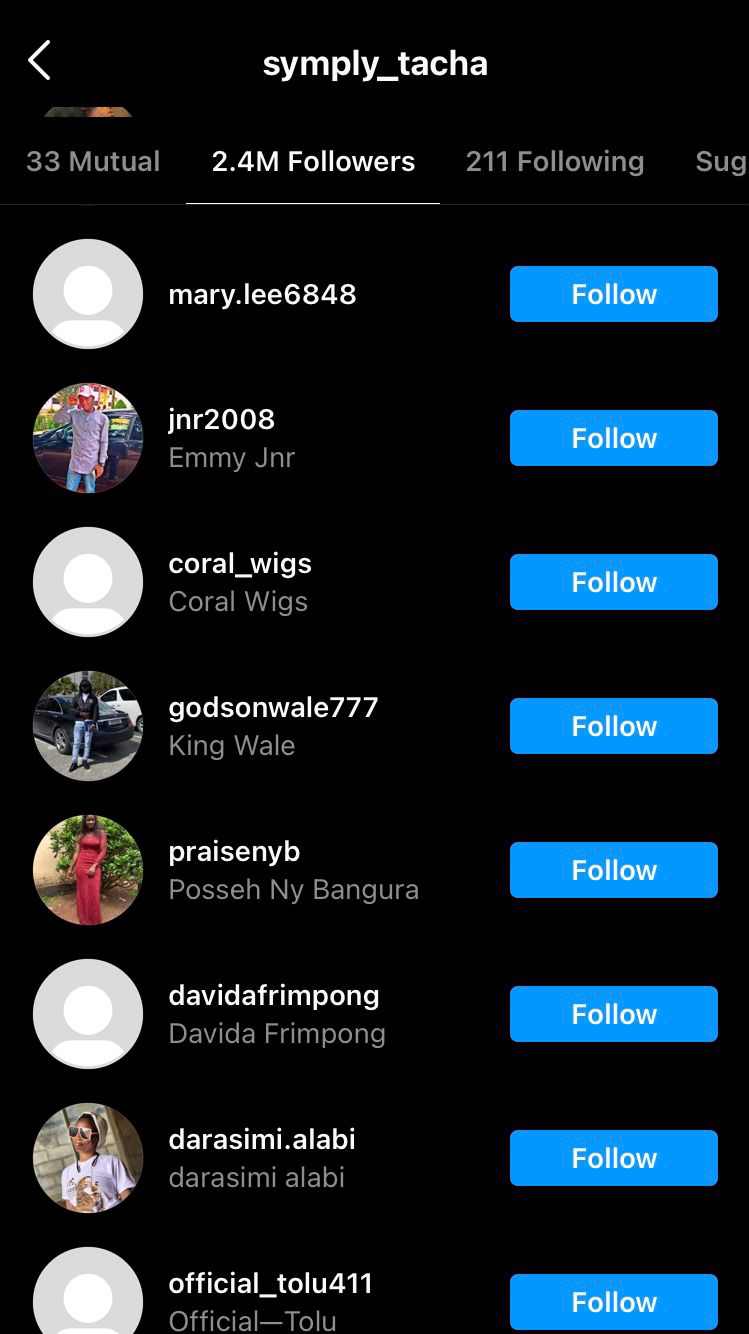Switch to the 33 Mutual tab
The image size is (749, 1334).
click(93, 161)
